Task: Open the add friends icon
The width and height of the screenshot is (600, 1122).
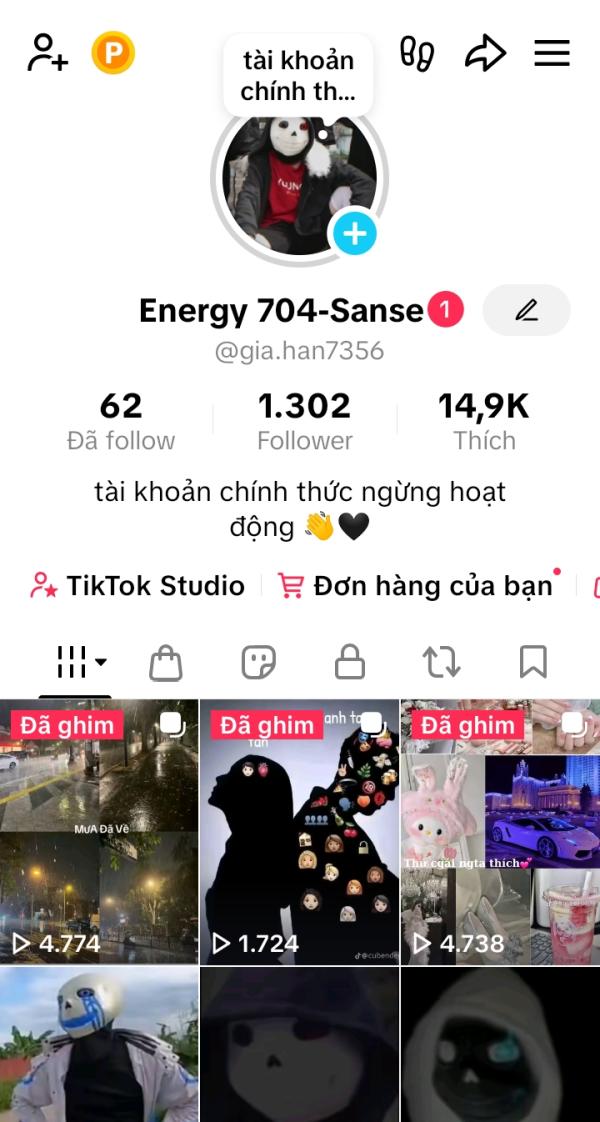Action: 47,53
